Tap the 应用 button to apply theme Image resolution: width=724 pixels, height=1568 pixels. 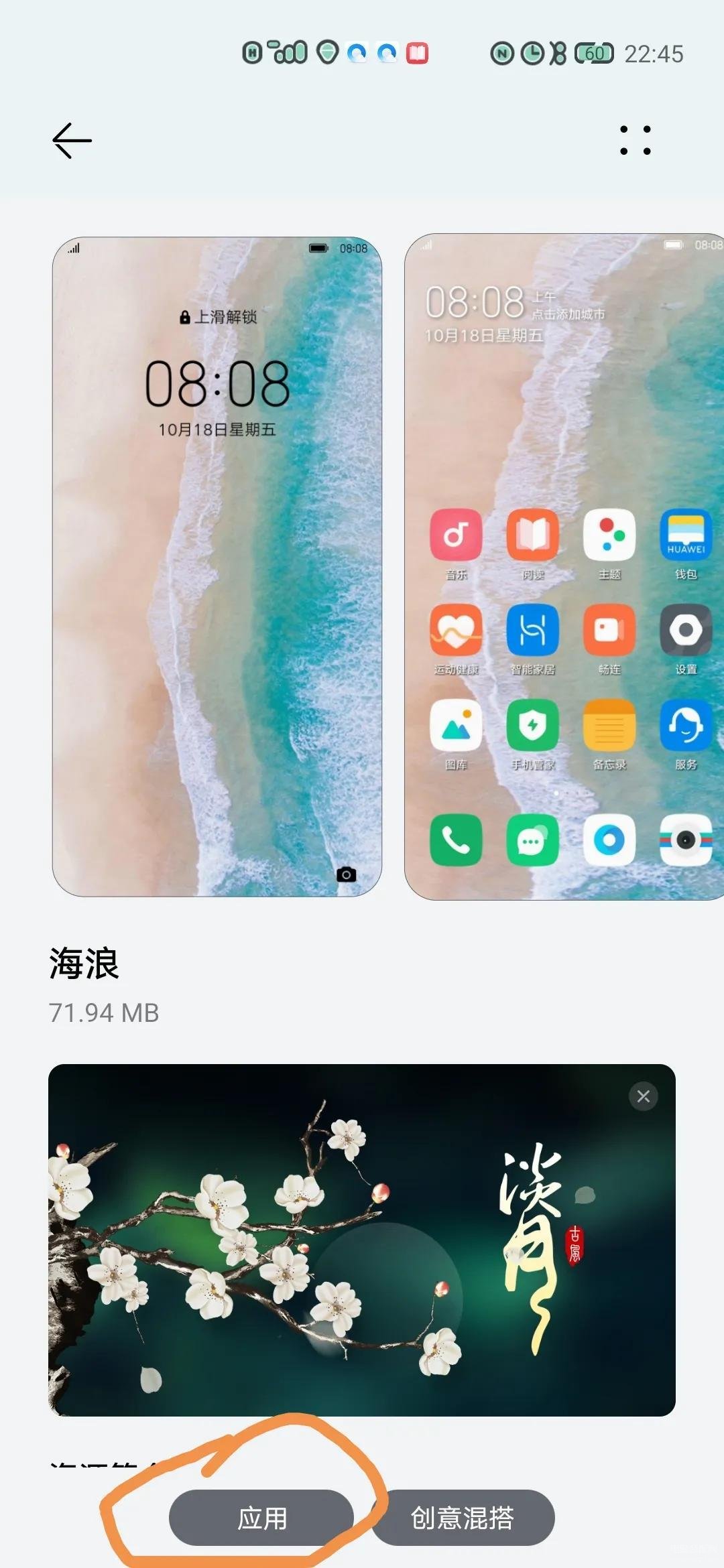pyautogui.click(x=261, y=1518)
